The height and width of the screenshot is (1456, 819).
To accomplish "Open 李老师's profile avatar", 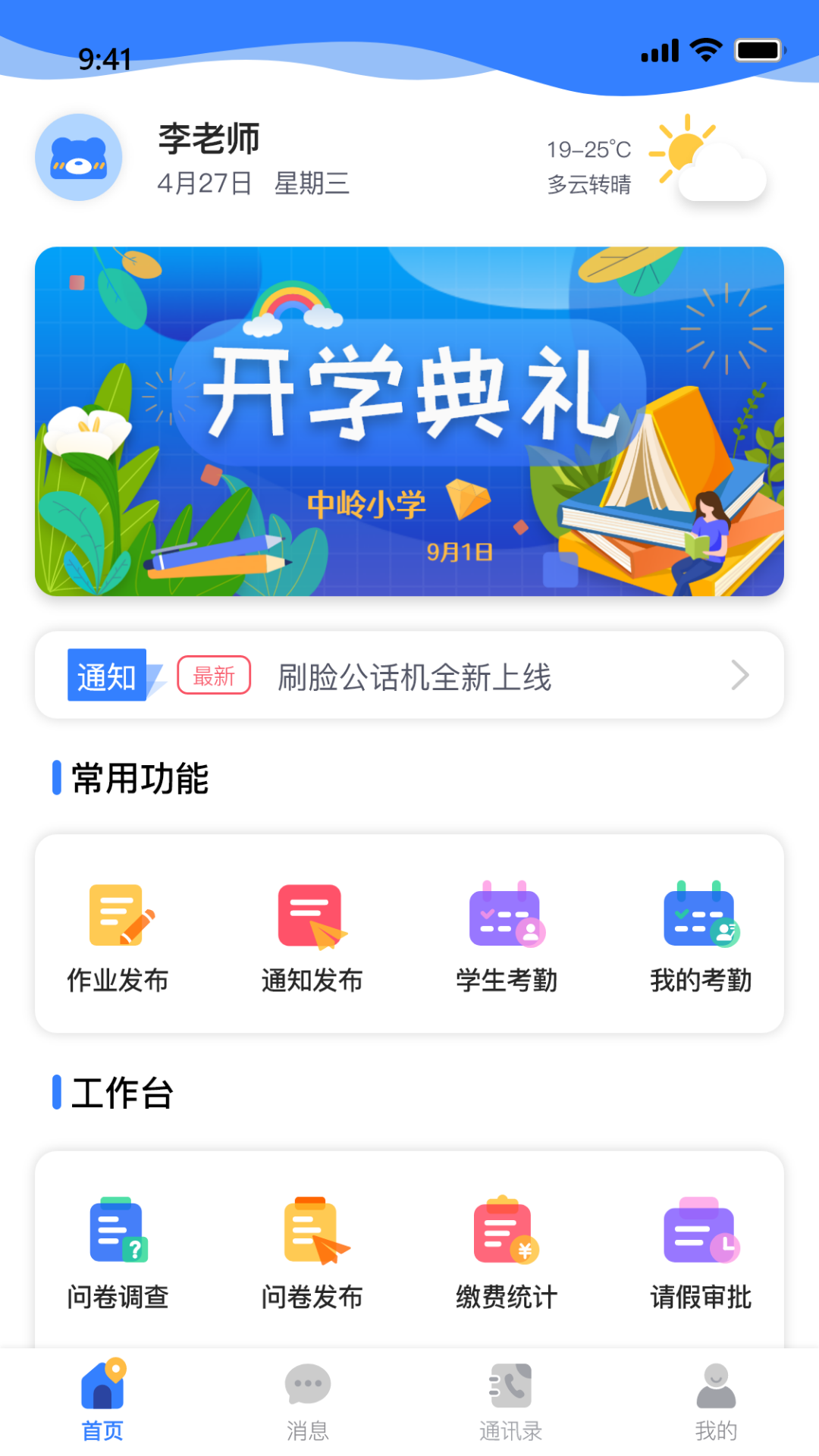I will tap(79, 158).
